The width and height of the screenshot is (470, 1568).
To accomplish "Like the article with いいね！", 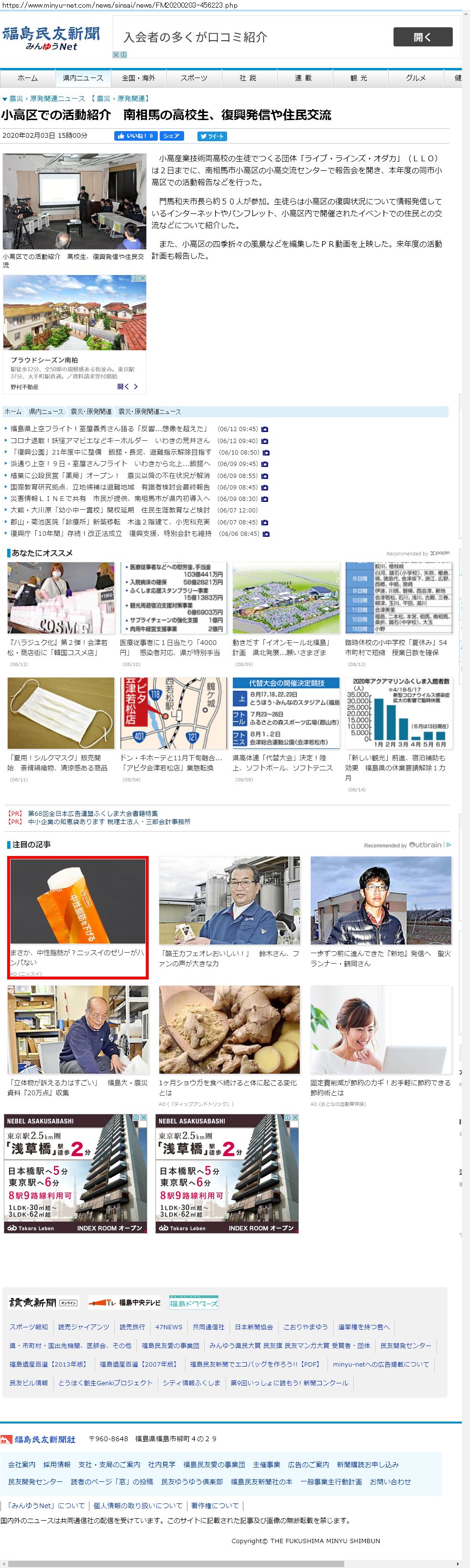I will pyautogui.click(x=136, y=136).
